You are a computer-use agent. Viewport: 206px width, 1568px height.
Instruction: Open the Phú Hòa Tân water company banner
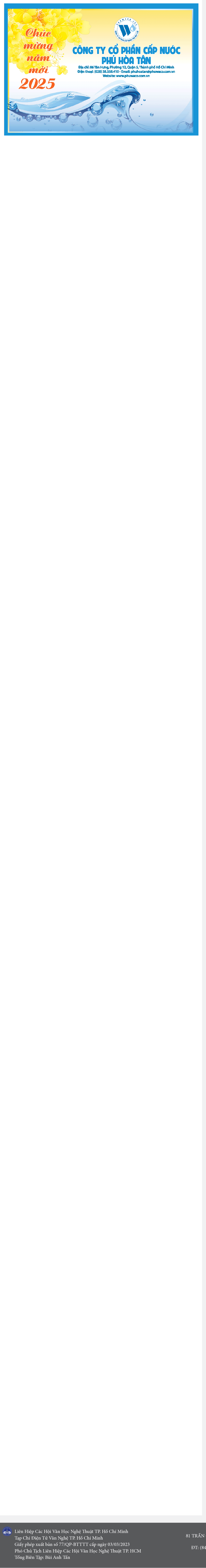point(101,69)
